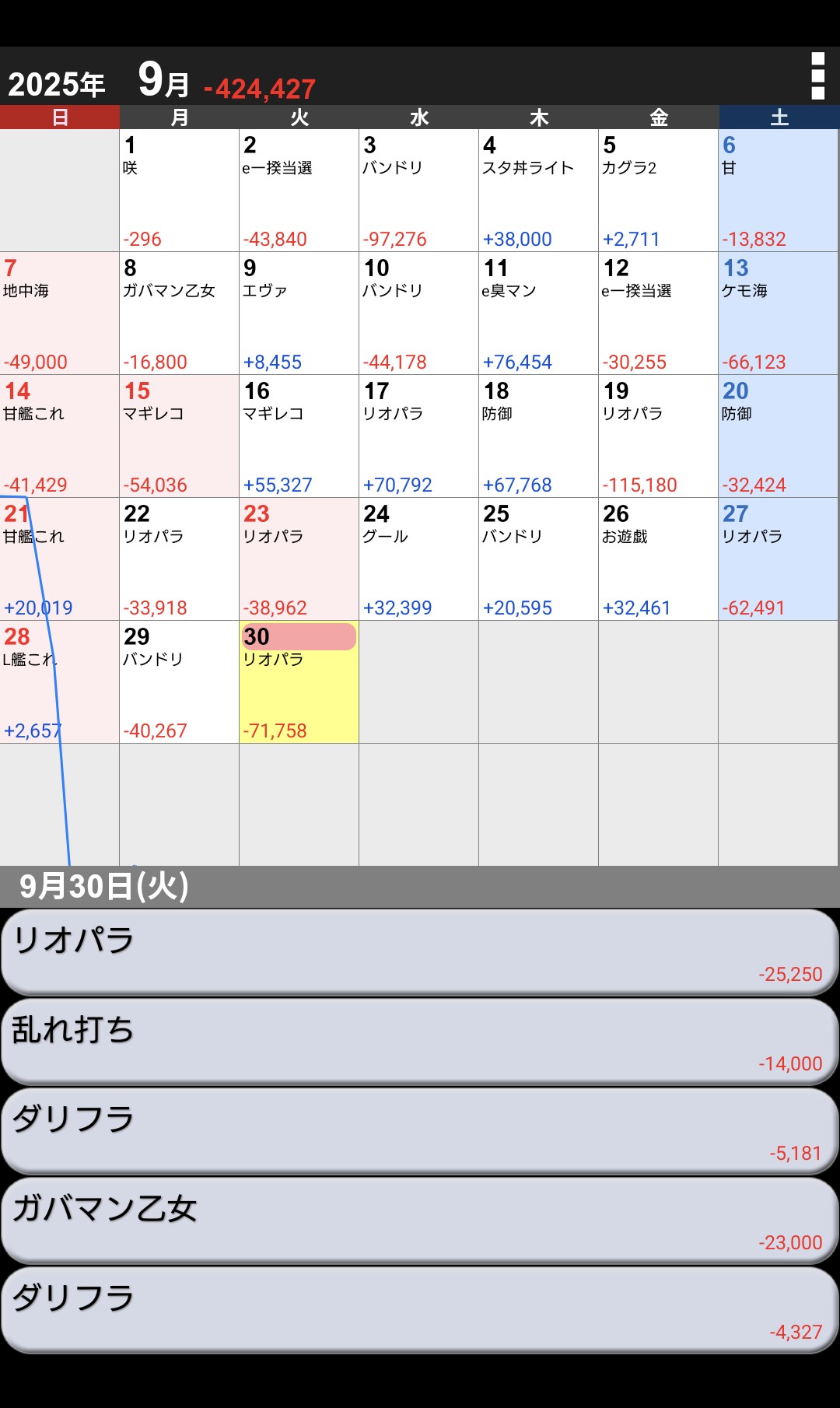Select September 11 e臭マン day
This screenshot has width=840, height=1408.
538,313
